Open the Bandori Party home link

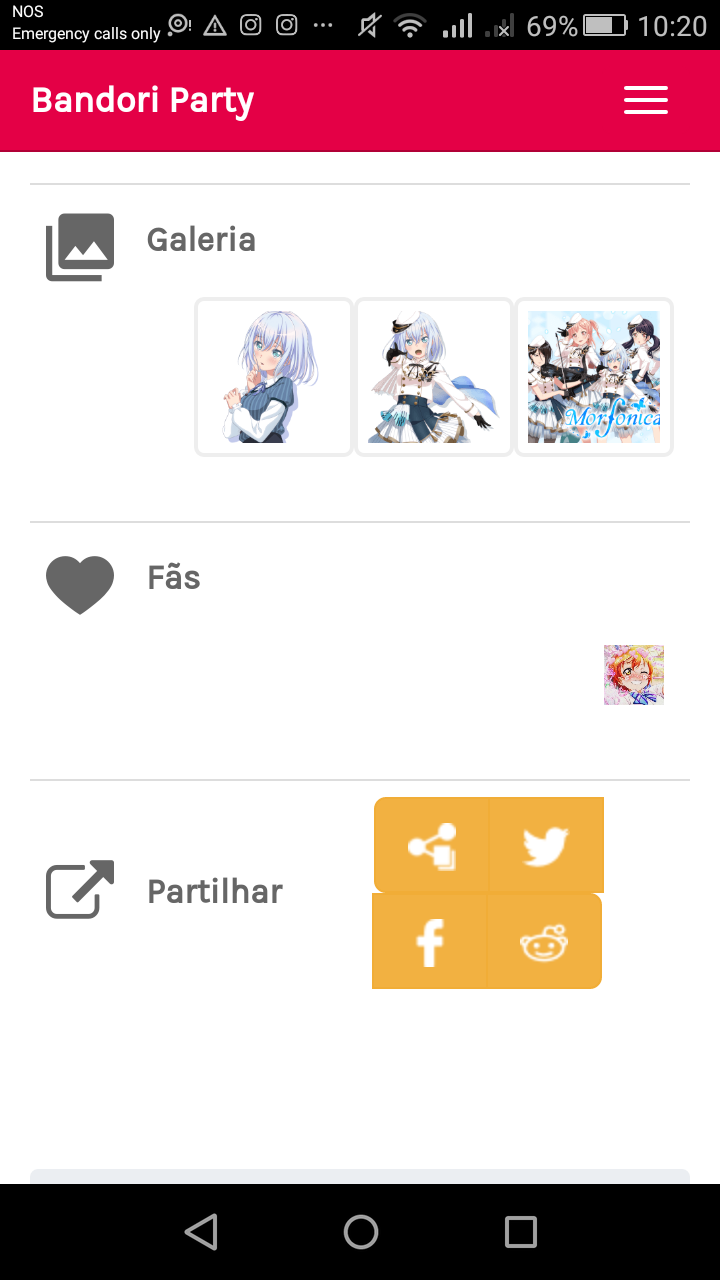[x=142, y=100]
